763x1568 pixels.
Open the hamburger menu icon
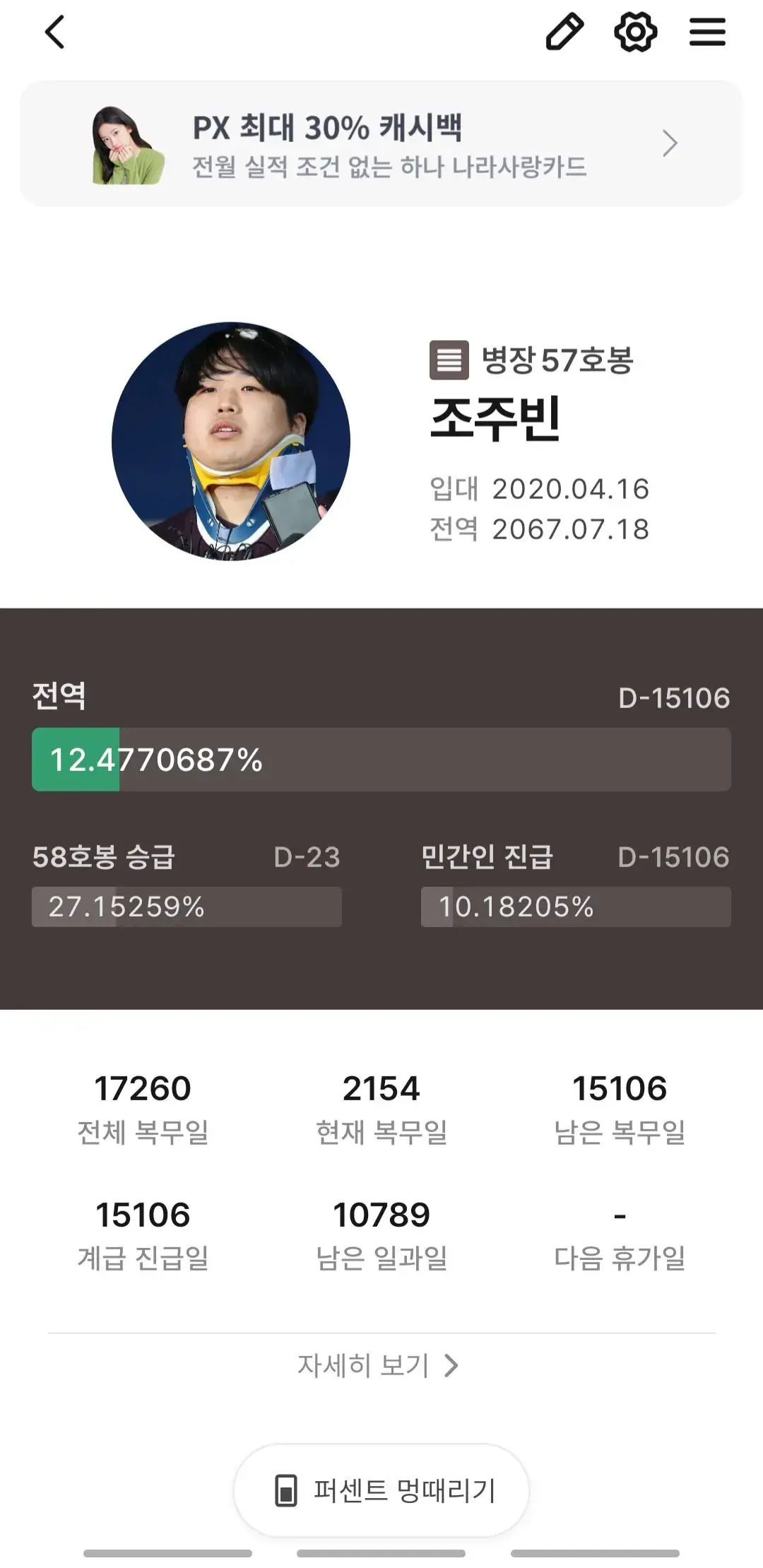[707, 32]
